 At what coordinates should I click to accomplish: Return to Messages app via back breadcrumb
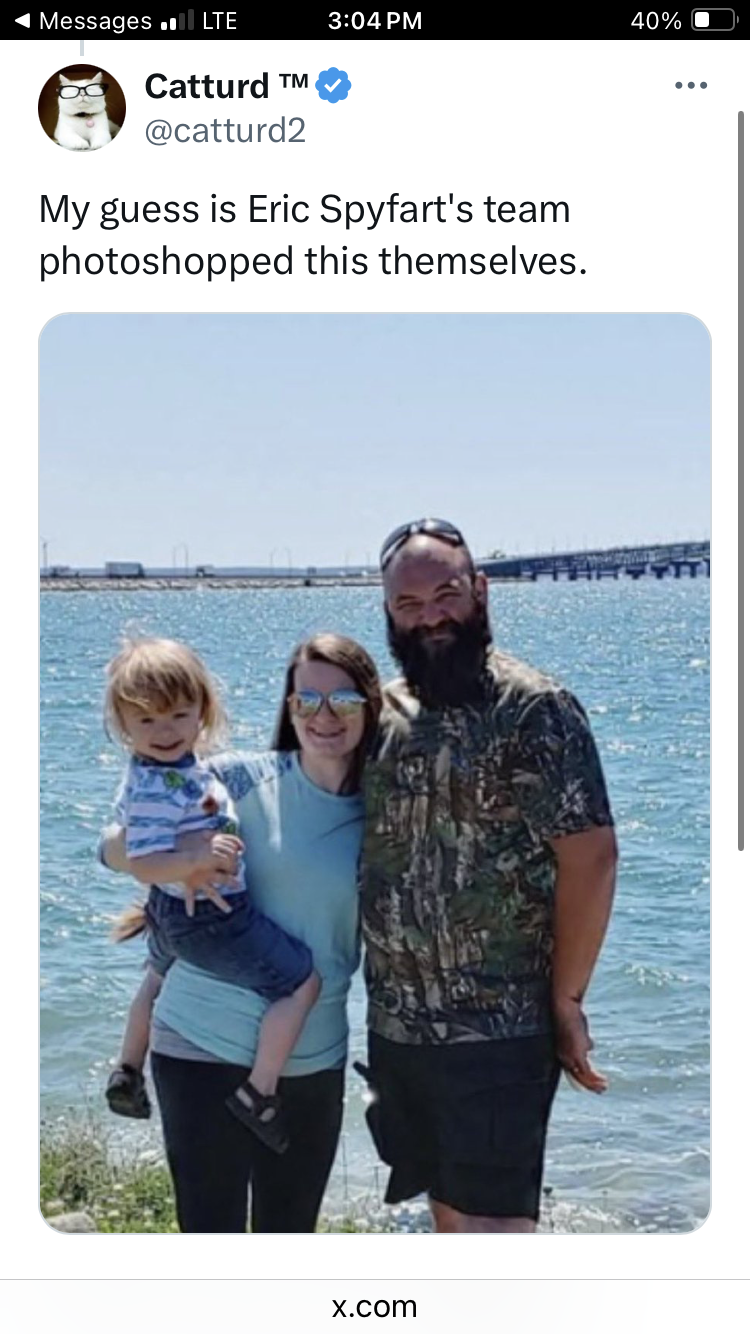82,20
